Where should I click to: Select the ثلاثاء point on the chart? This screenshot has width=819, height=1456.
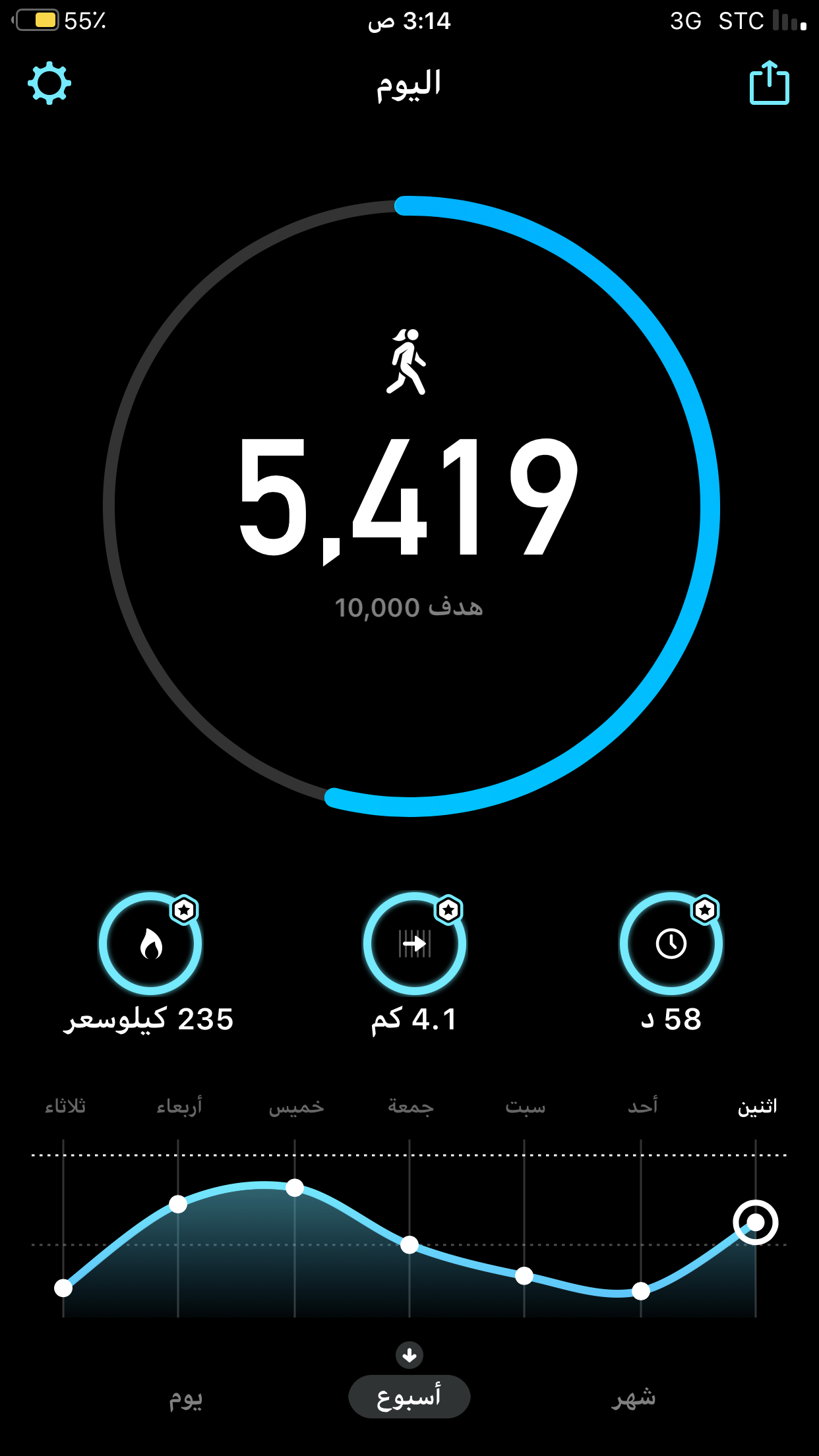click(x=63, y=1288)
